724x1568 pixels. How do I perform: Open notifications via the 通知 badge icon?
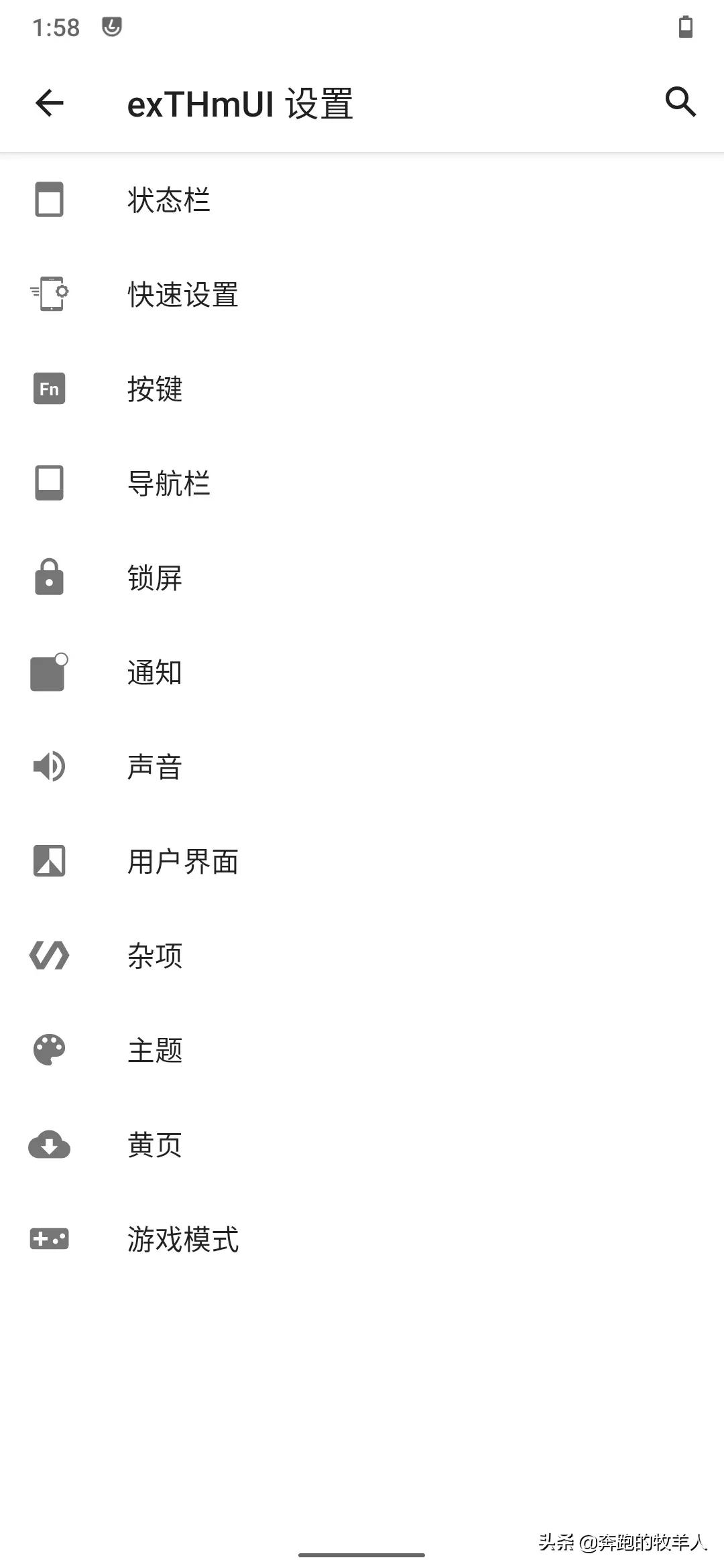pyautogui.click(x=48, y=672)
